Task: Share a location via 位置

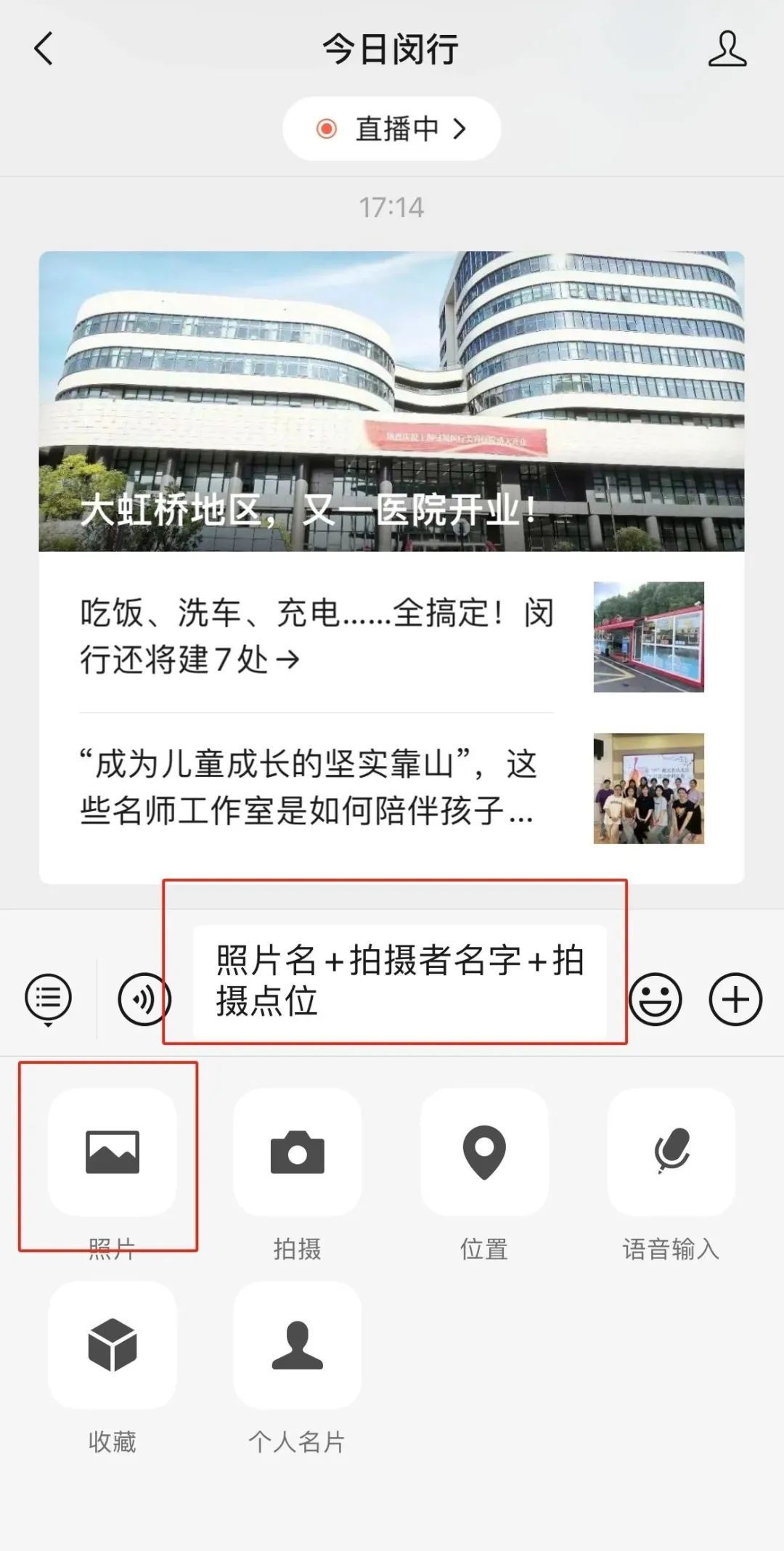Action: [x=484, y=1152]
